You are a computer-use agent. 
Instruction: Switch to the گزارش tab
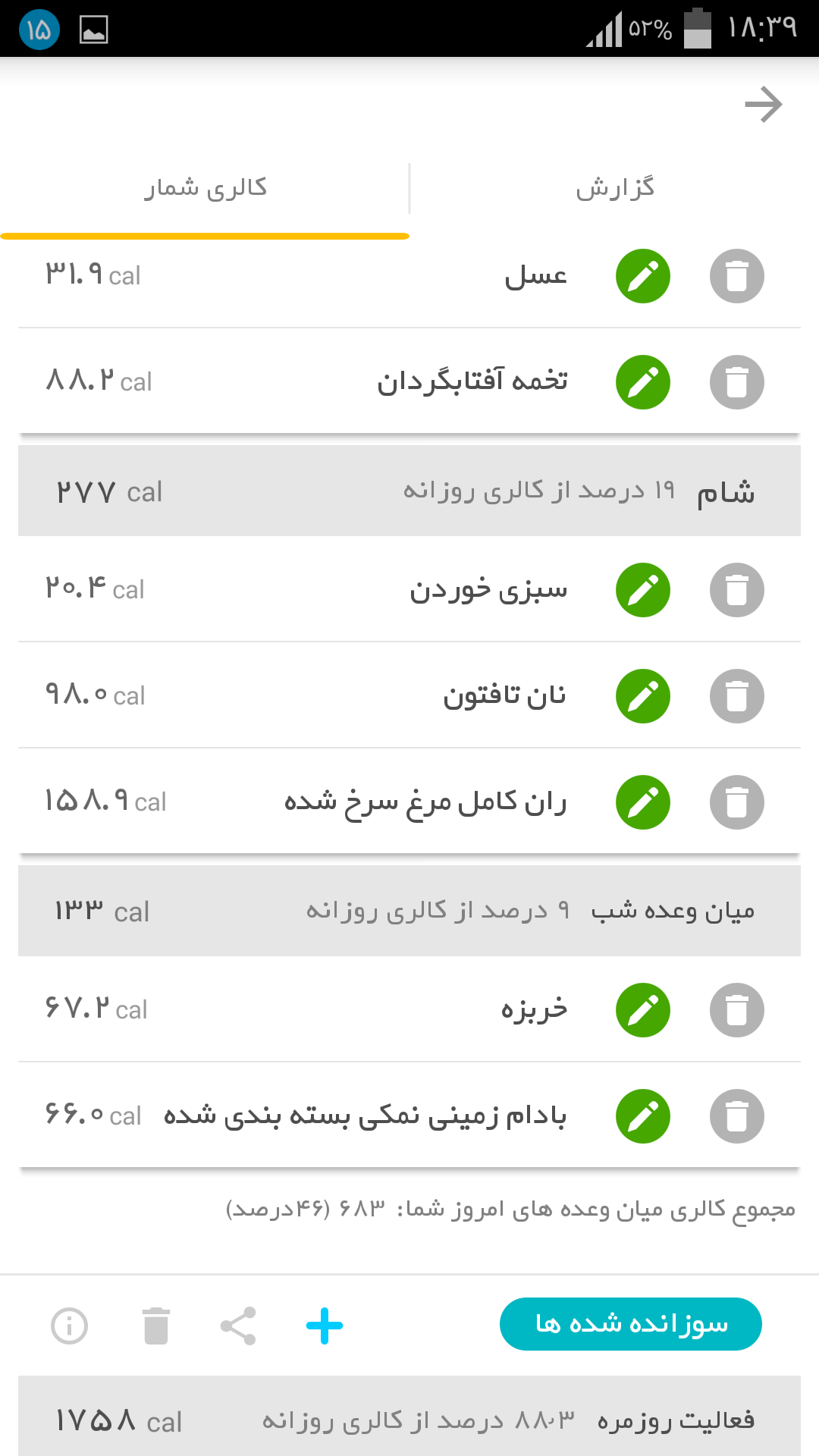point(614,188)
